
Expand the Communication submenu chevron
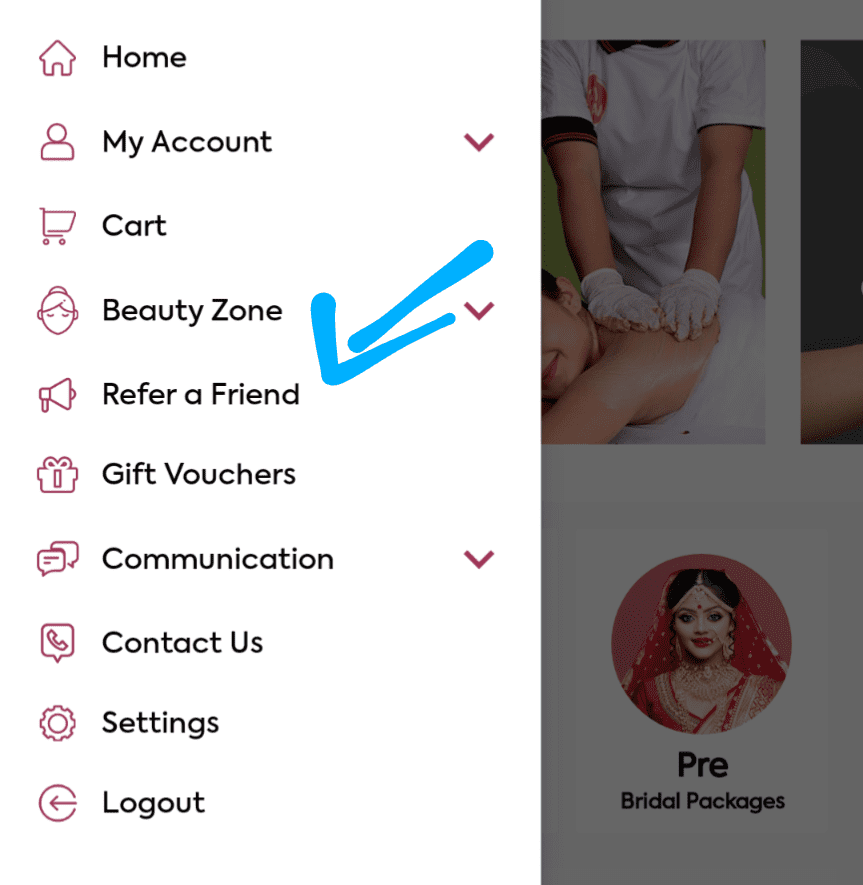(x=479, y=558)
